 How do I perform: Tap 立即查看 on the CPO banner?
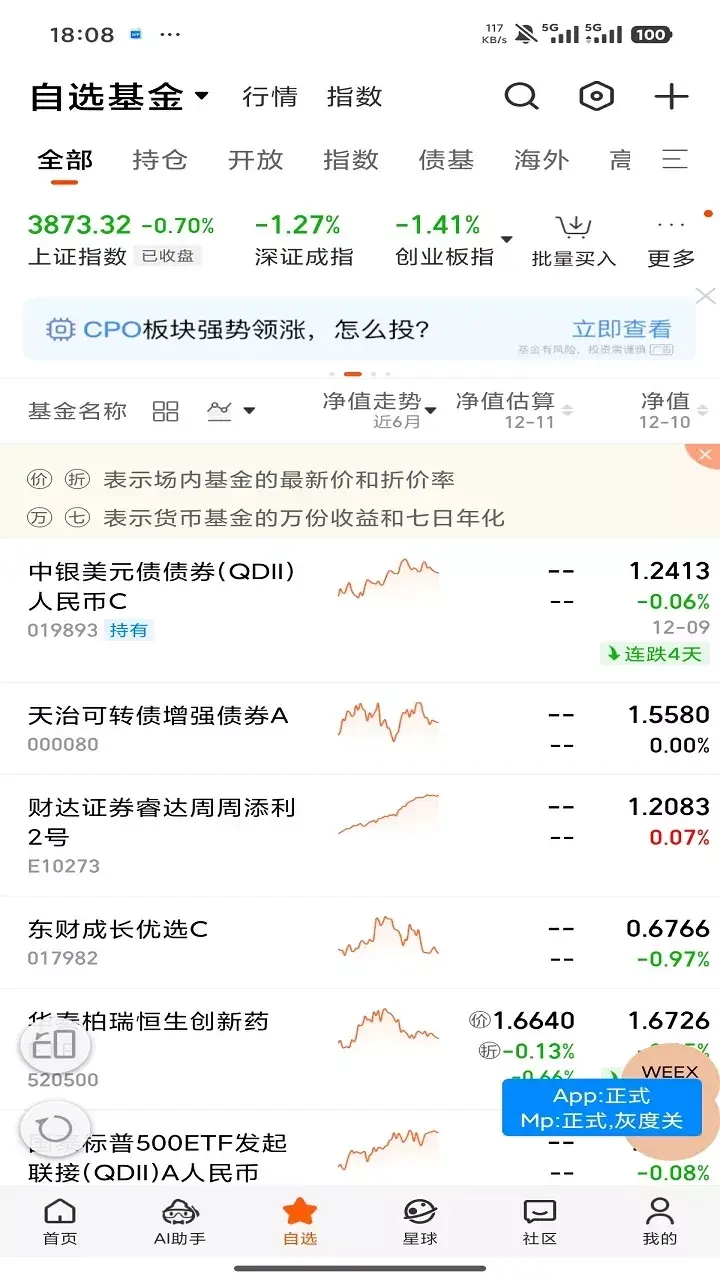pos(621,329)
